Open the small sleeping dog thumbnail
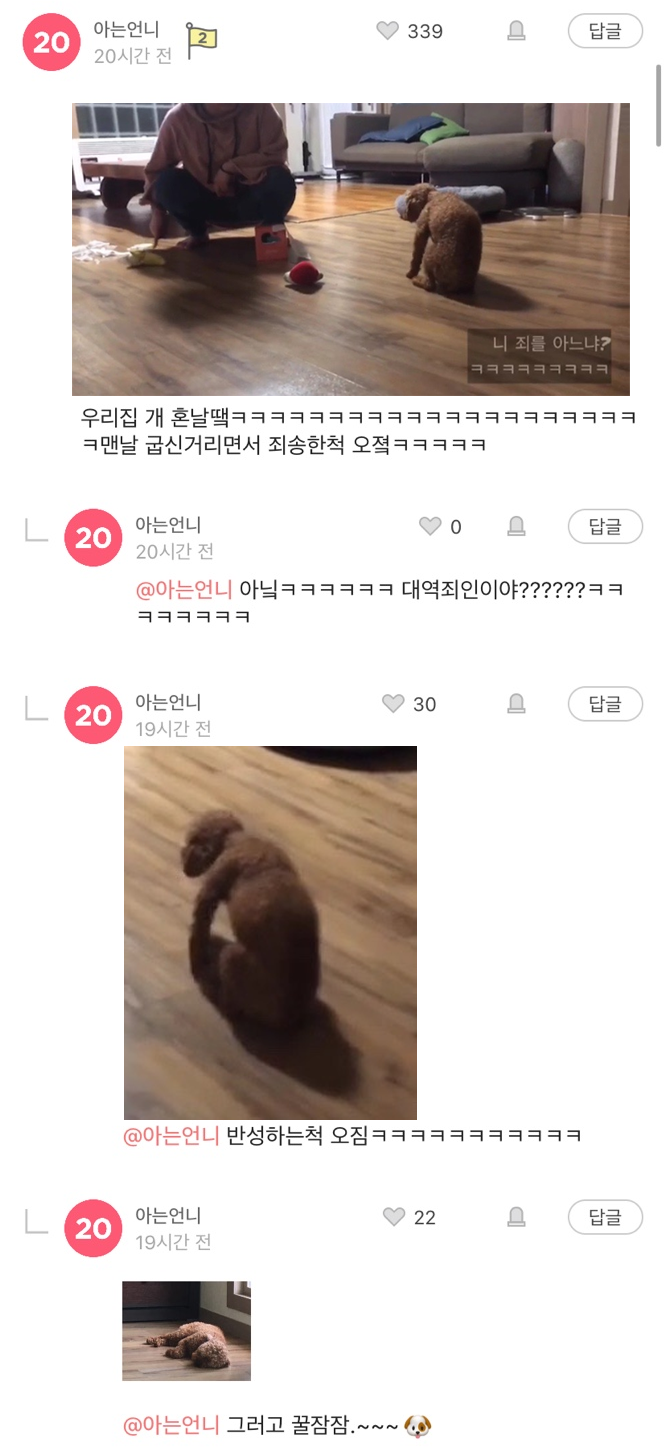The height and width of the screenshot is (1452, 666). pos(186,1330)
